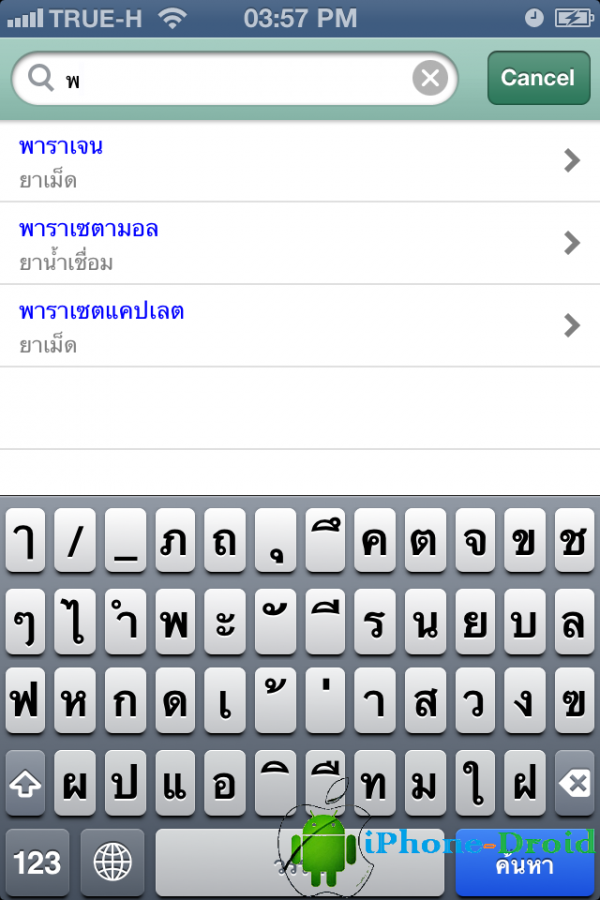Image resolution: width=600 pixels, height=900 pixels.
Task: Switch keyboard language with the globe key
Action: [113, 863]
